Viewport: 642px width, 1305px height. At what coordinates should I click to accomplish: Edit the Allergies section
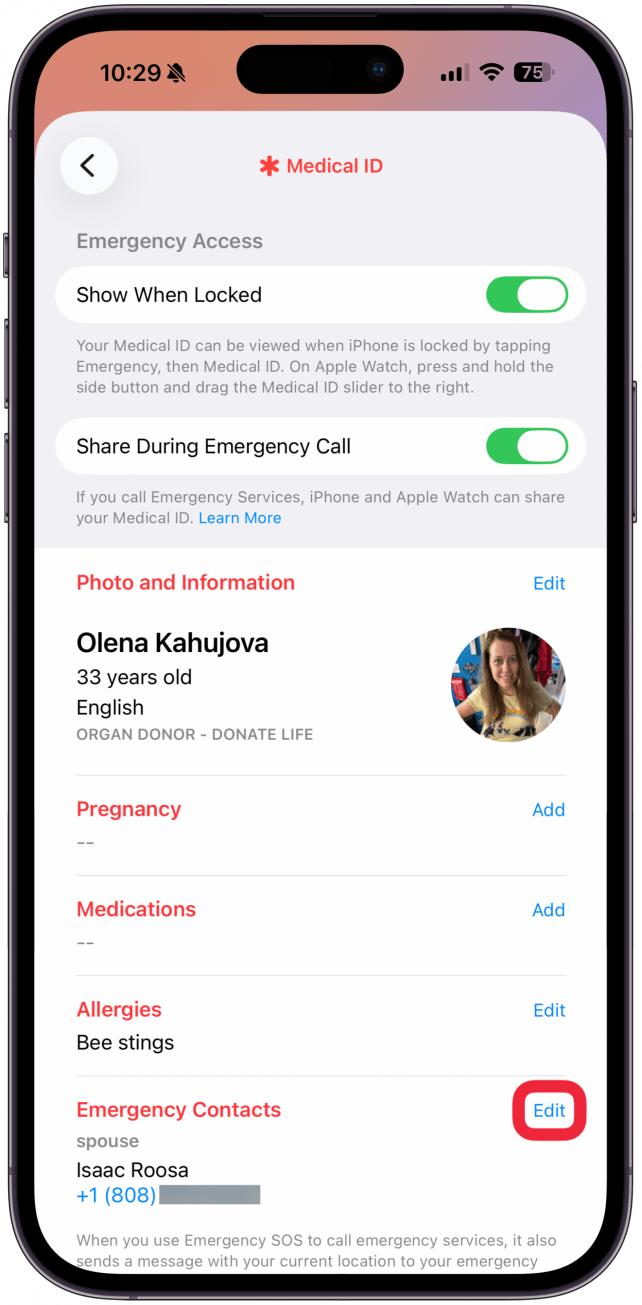coord(549,1010)
